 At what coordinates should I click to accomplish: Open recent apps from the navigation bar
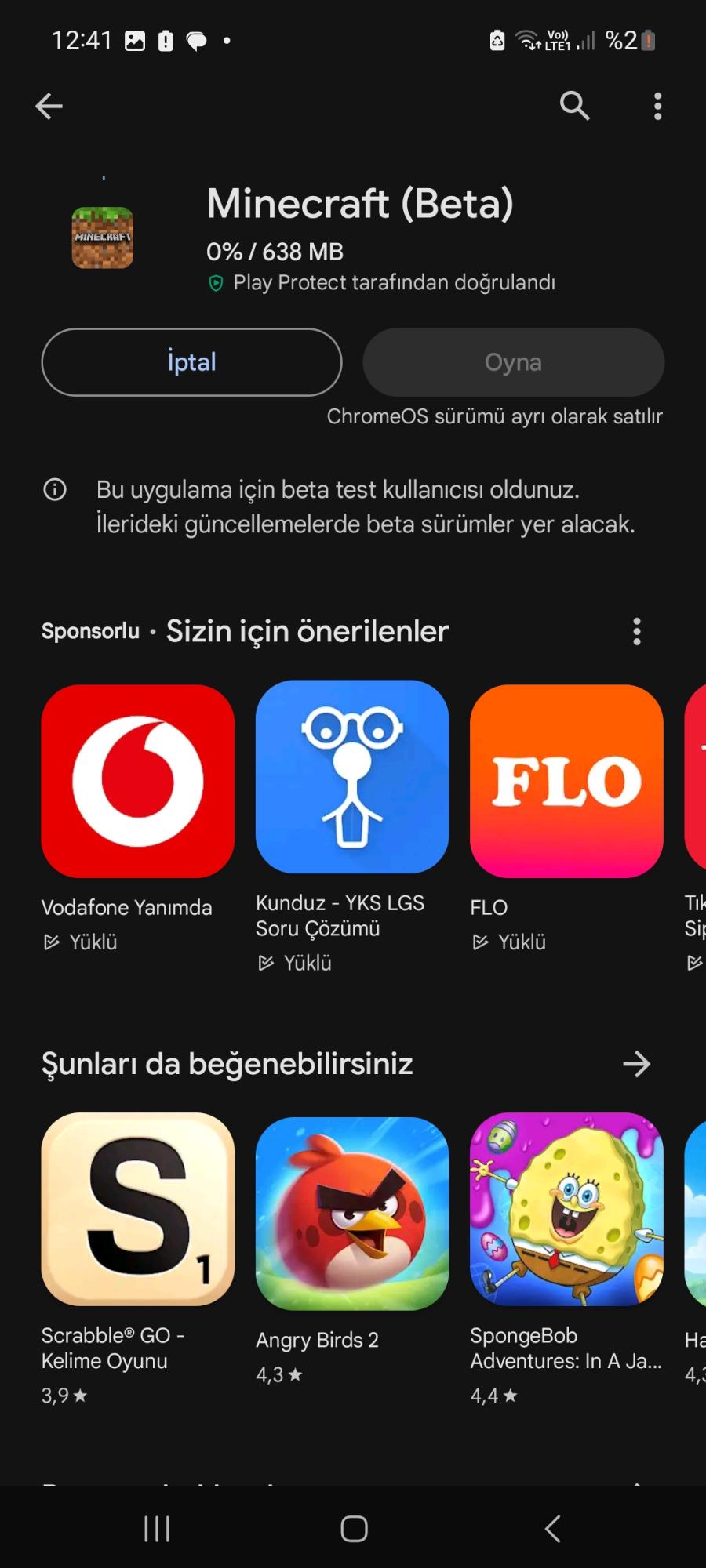tap(157, 1528)
